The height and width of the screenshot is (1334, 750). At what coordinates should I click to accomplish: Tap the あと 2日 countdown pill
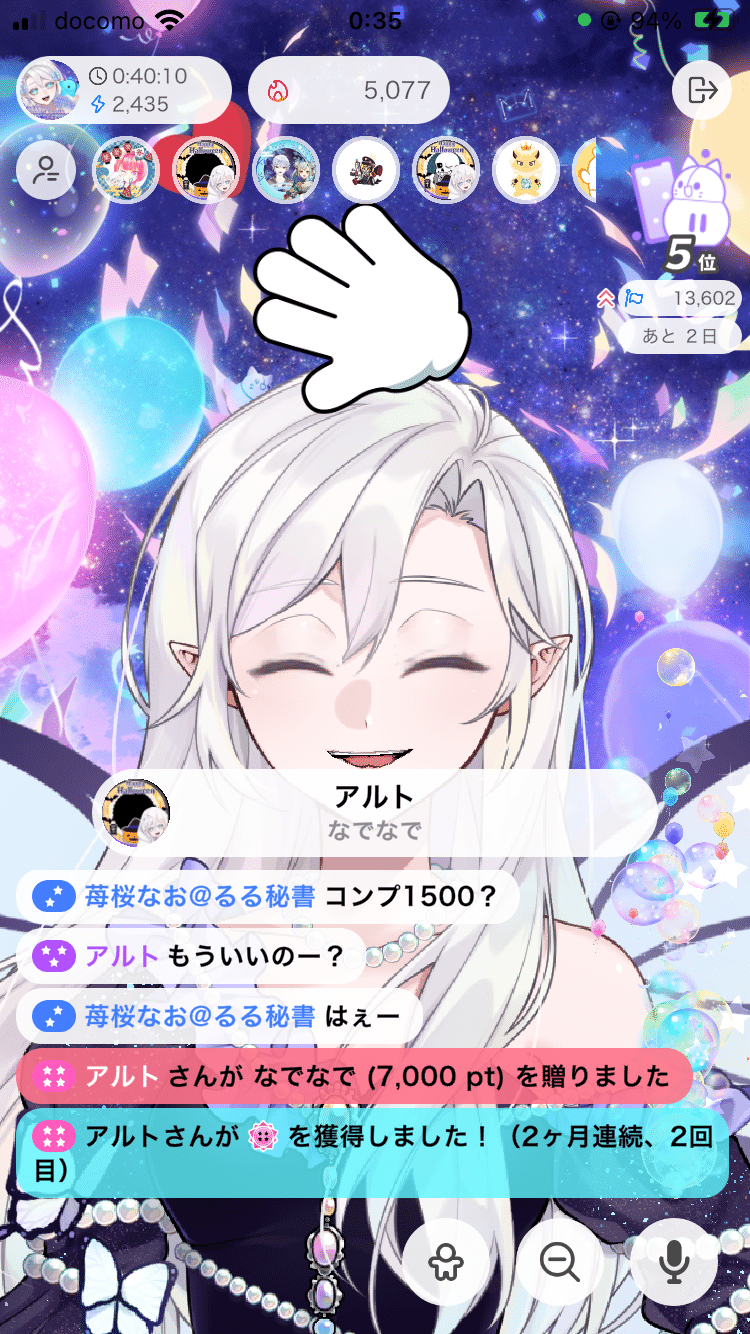click(x=681, y=336)
